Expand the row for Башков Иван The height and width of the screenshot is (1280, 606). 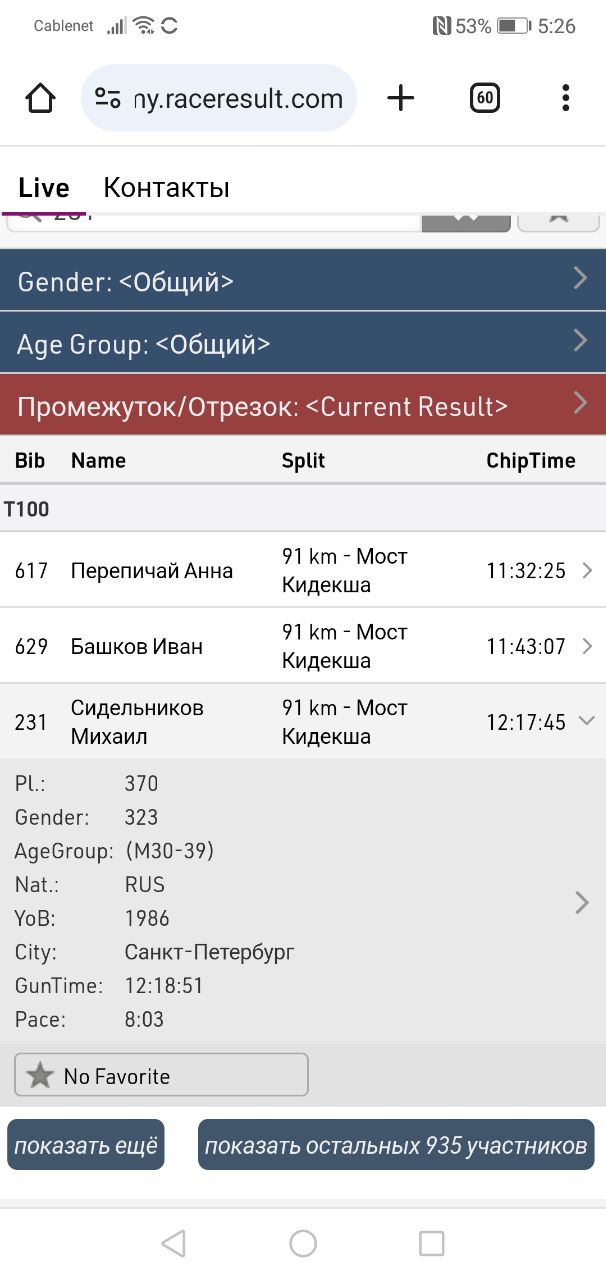(x=303, y=646)
